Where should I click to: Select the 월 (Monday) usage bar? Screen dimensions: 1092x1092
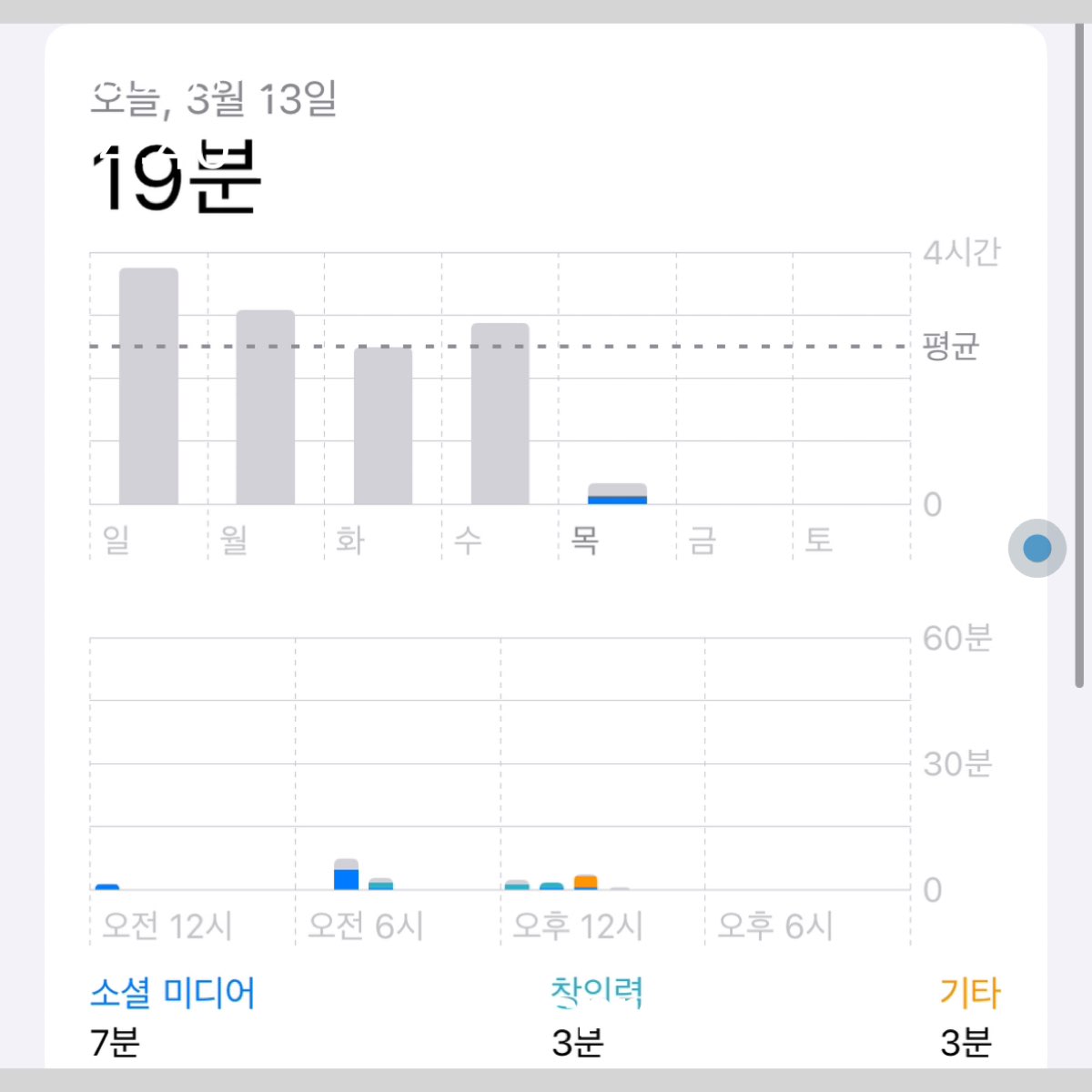[x=266, y=408]
